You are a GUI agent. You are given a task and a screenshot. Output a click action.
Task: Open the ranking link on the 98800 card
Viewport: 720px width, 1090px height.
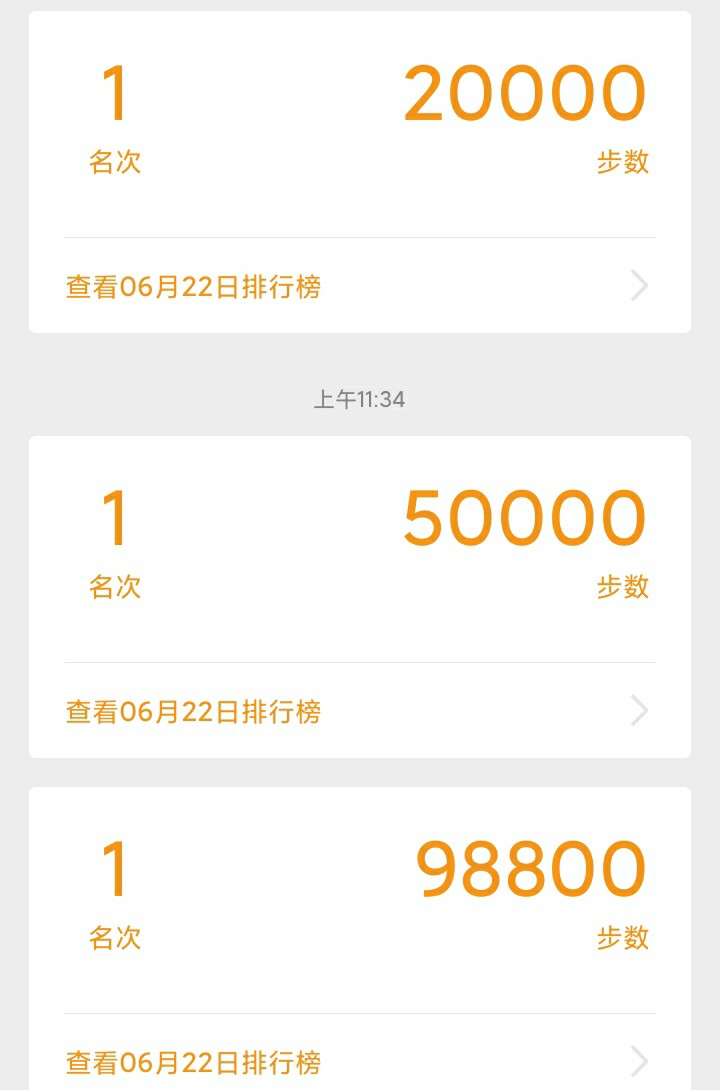pyautogui.click(x=193, y=1062)
